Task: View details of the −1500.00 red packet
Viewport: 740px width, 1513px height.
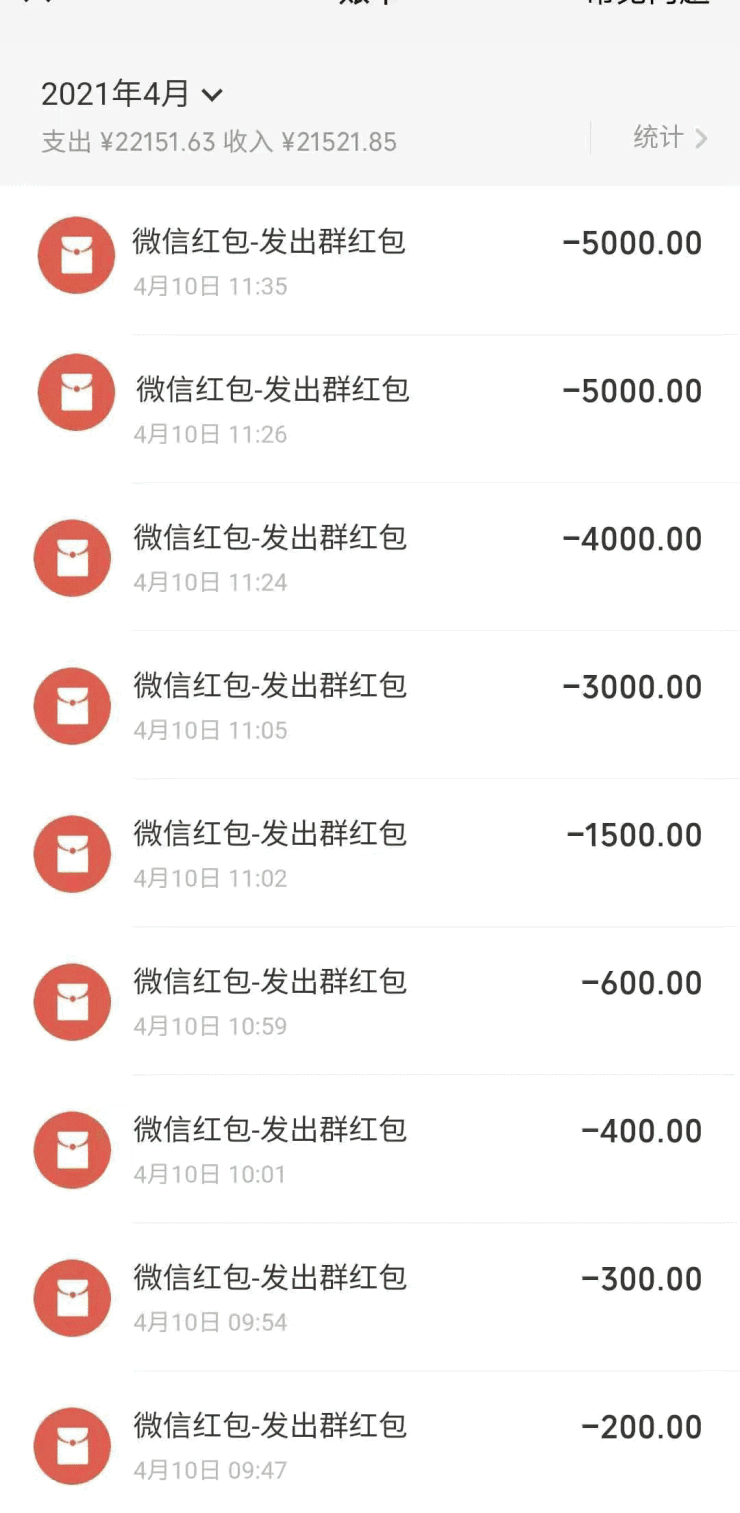Action: point(370,852)
